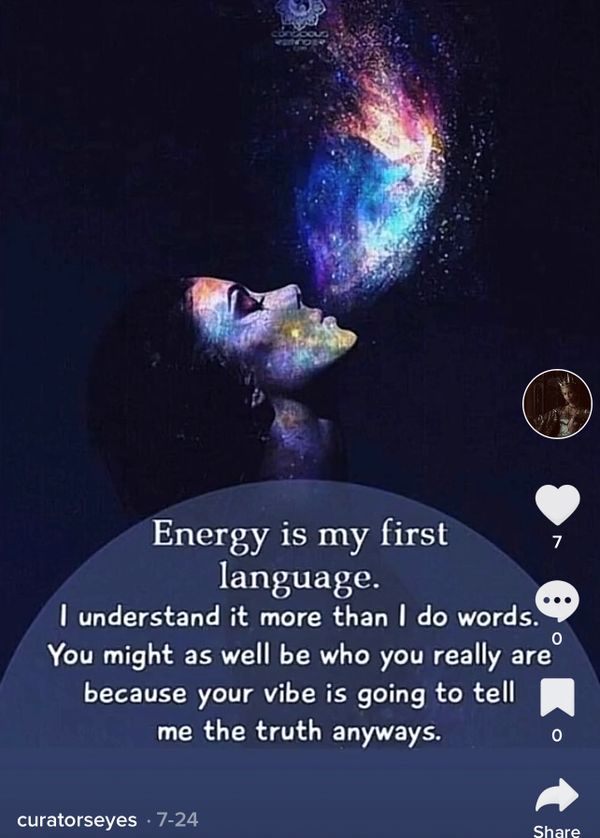600x838 pixels.
Task: Open the curatorseyes username
Action: 77,820
